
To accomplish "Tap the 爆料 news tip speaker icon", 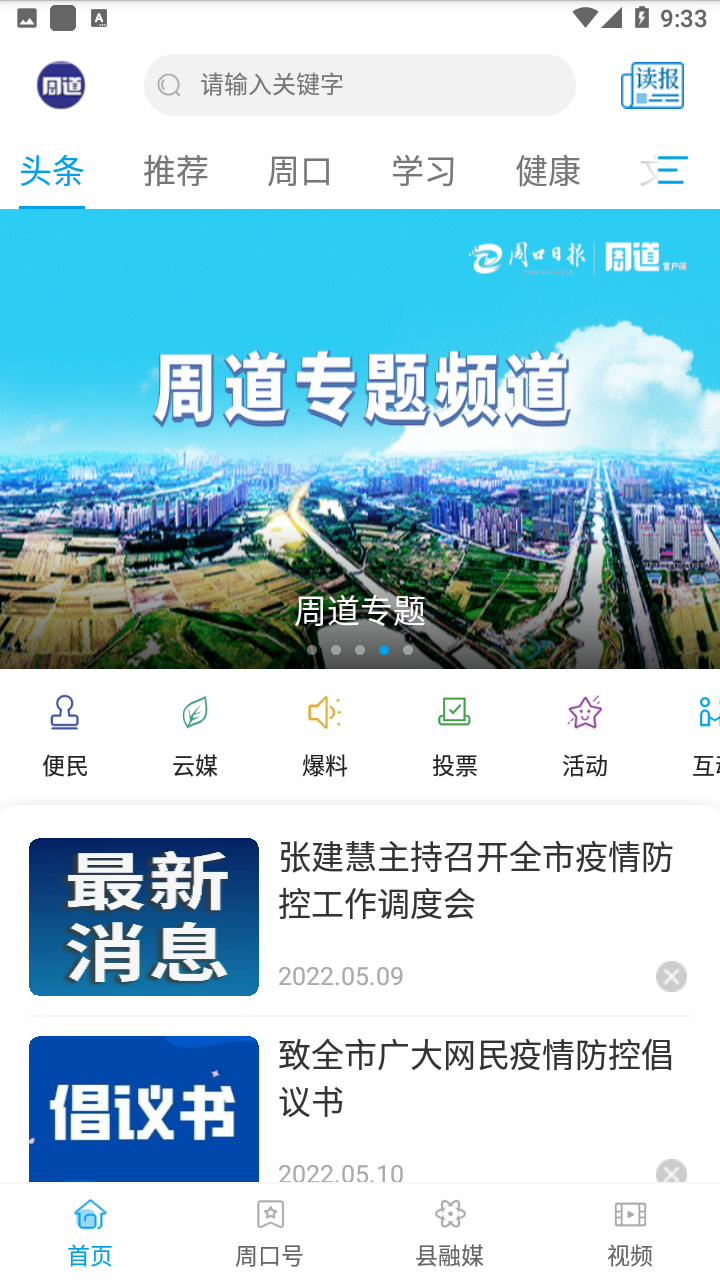I will (324, 730).
